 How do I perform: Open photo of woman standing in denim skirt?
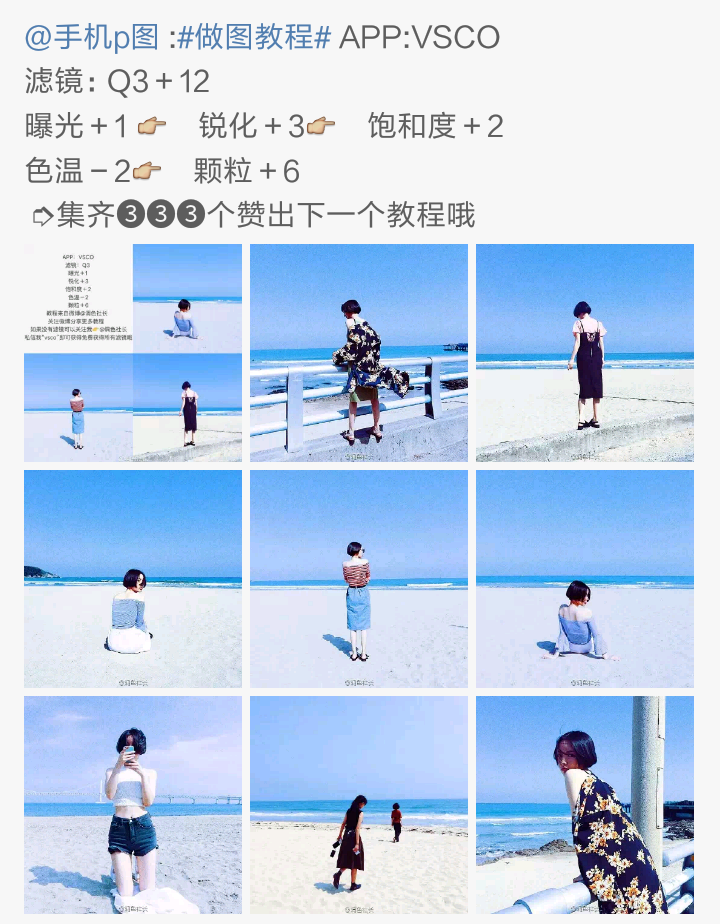coord(359,578)
